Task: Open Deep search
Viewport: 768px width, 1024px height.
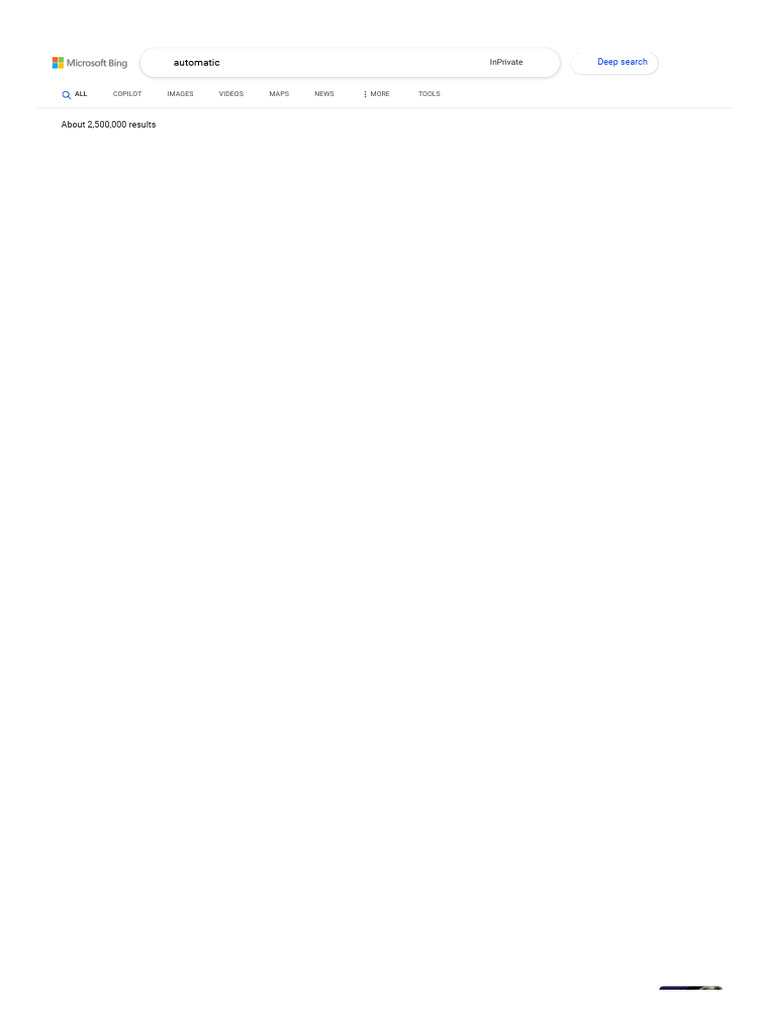Action: tap(614, 63)
